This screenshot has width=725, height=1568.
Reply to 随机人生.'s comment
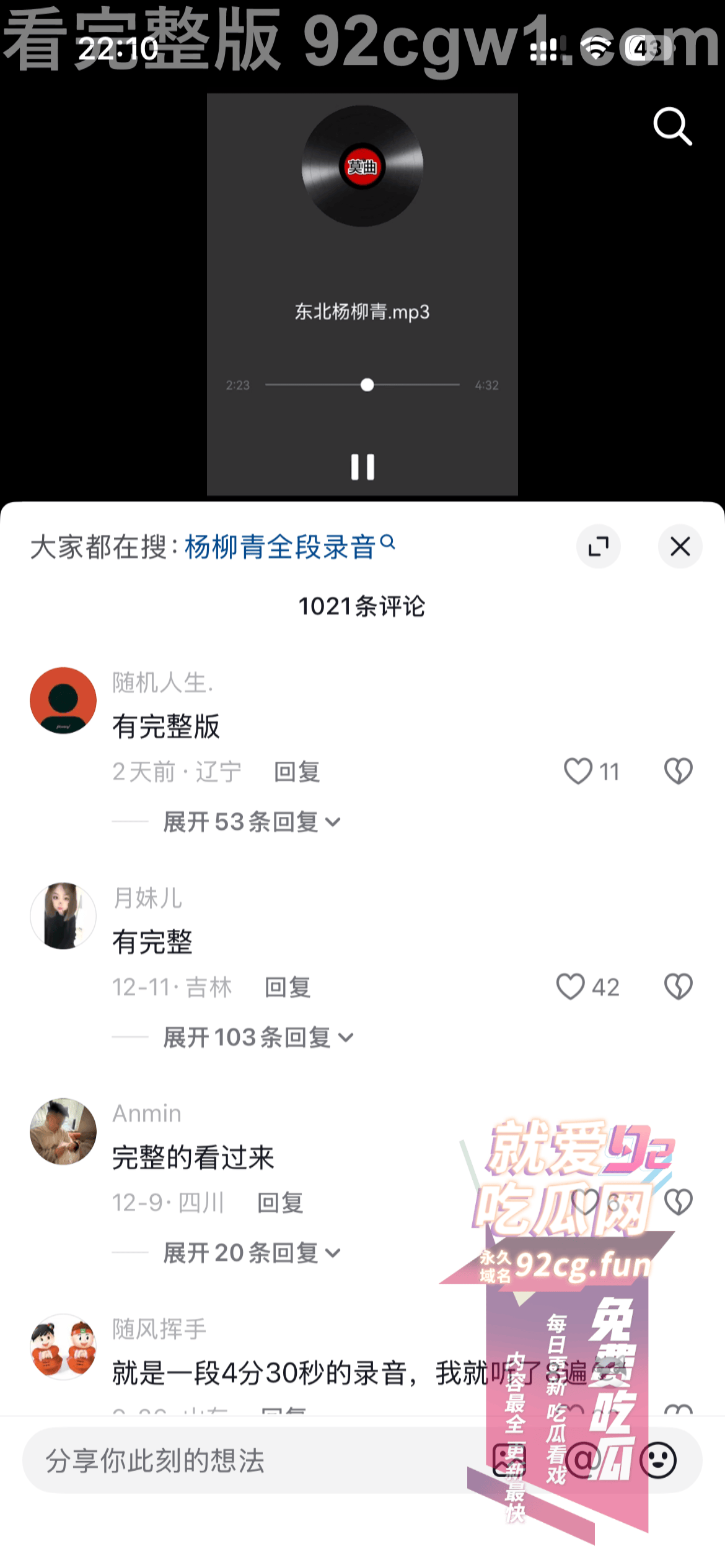[x=297, y=772]
